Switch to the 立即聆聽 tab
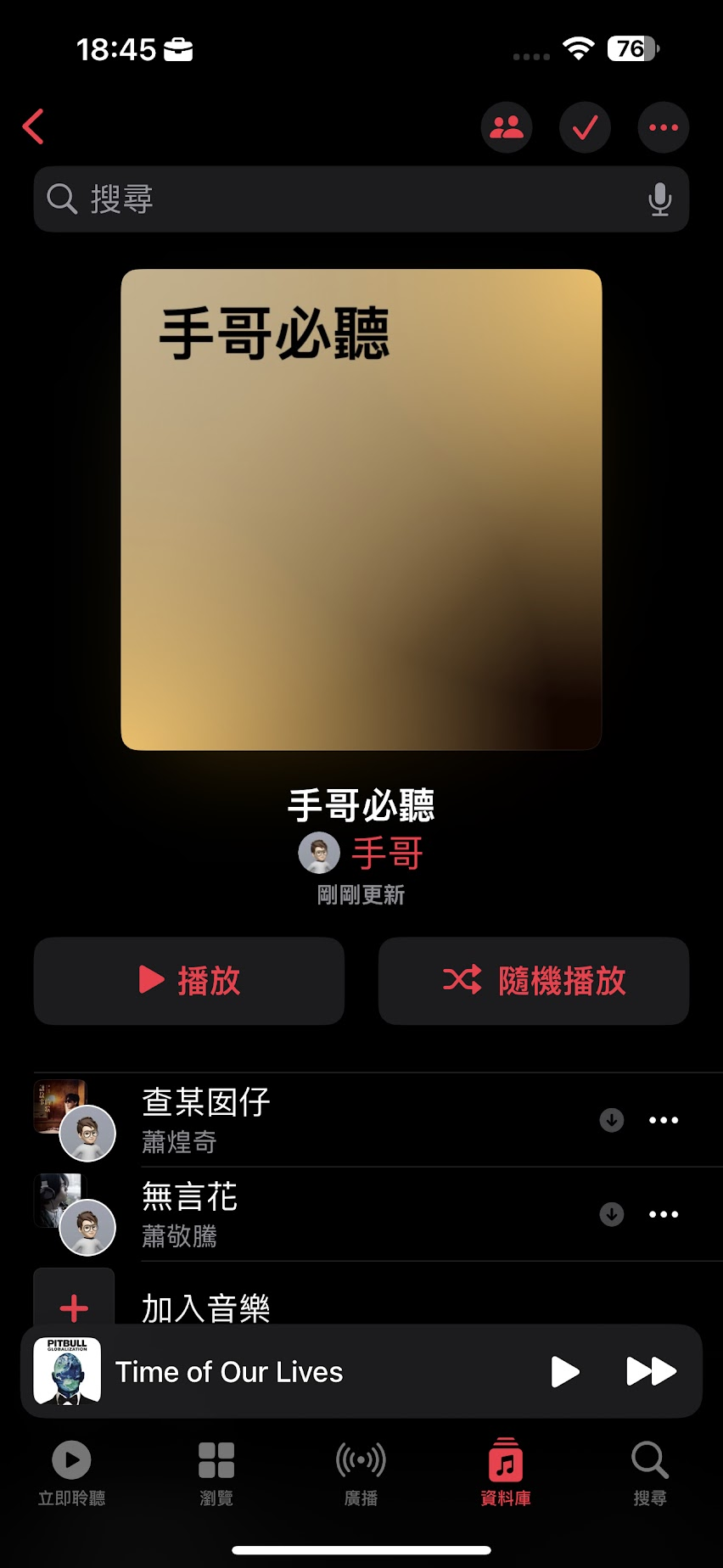723x1568 pixels. coord(72,1473)
